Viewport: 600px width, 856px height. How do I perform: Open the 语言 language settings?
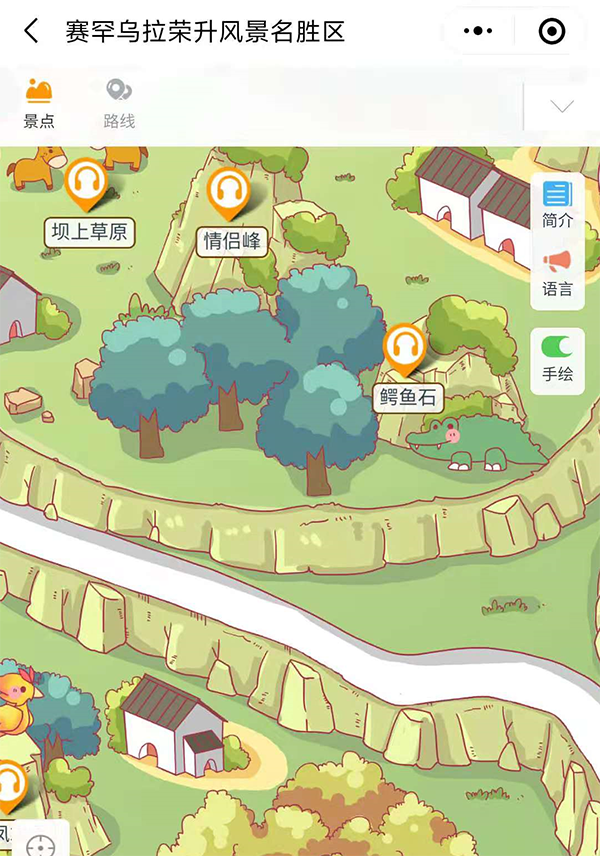pyautogui.click(x=557, y=273)
